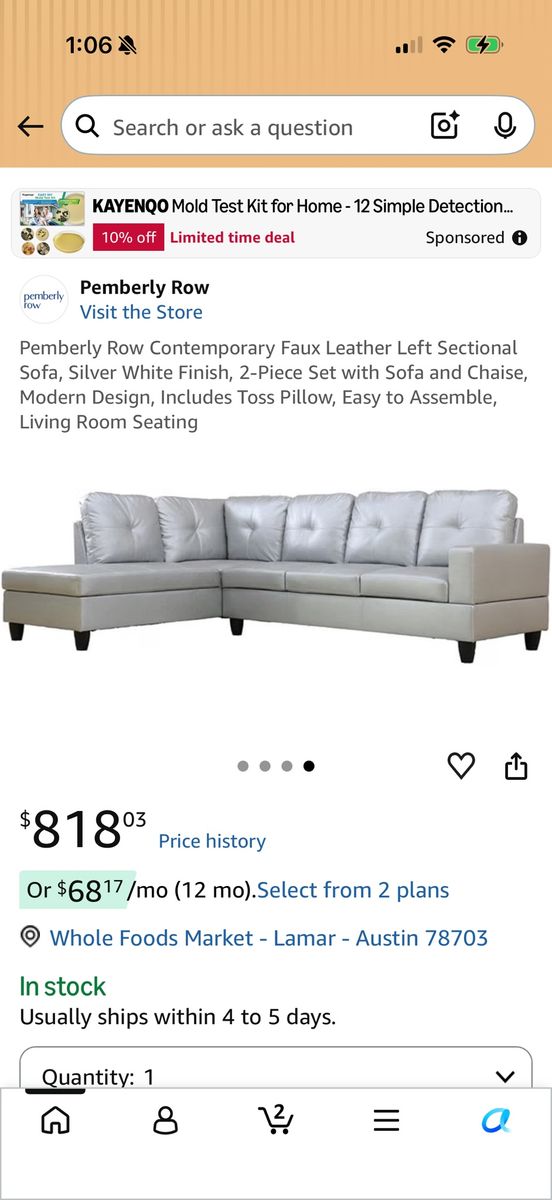
Task: Start voice search with the microphone
Action: pyautogui.click(x=505, y=126)
